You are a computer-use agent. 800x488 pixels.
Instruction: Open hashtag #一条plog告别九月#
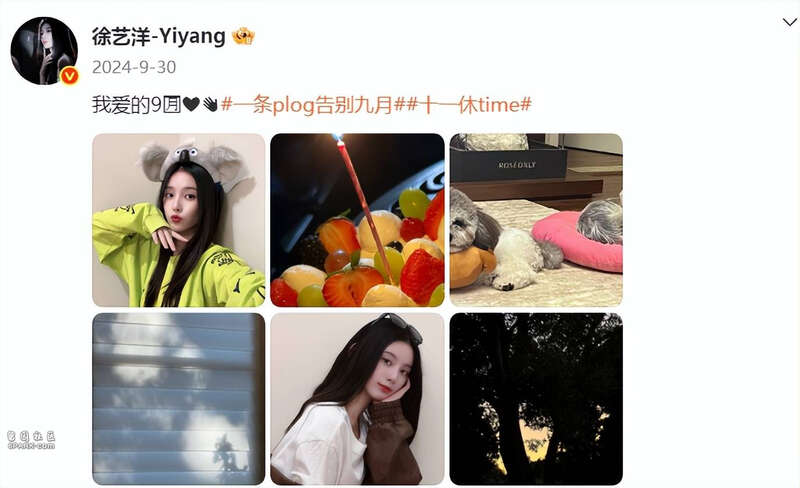tap(311, 103)
